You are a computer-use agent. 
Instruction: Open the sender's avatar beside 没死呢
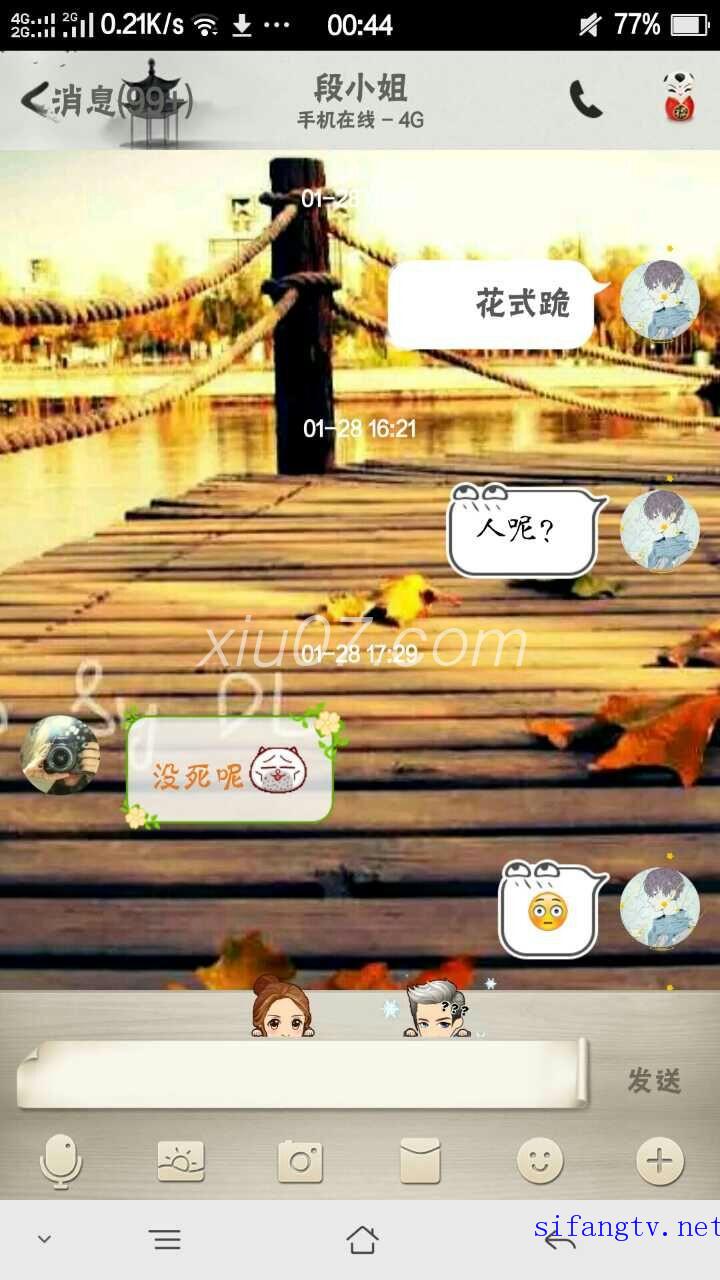coord(60,755)
